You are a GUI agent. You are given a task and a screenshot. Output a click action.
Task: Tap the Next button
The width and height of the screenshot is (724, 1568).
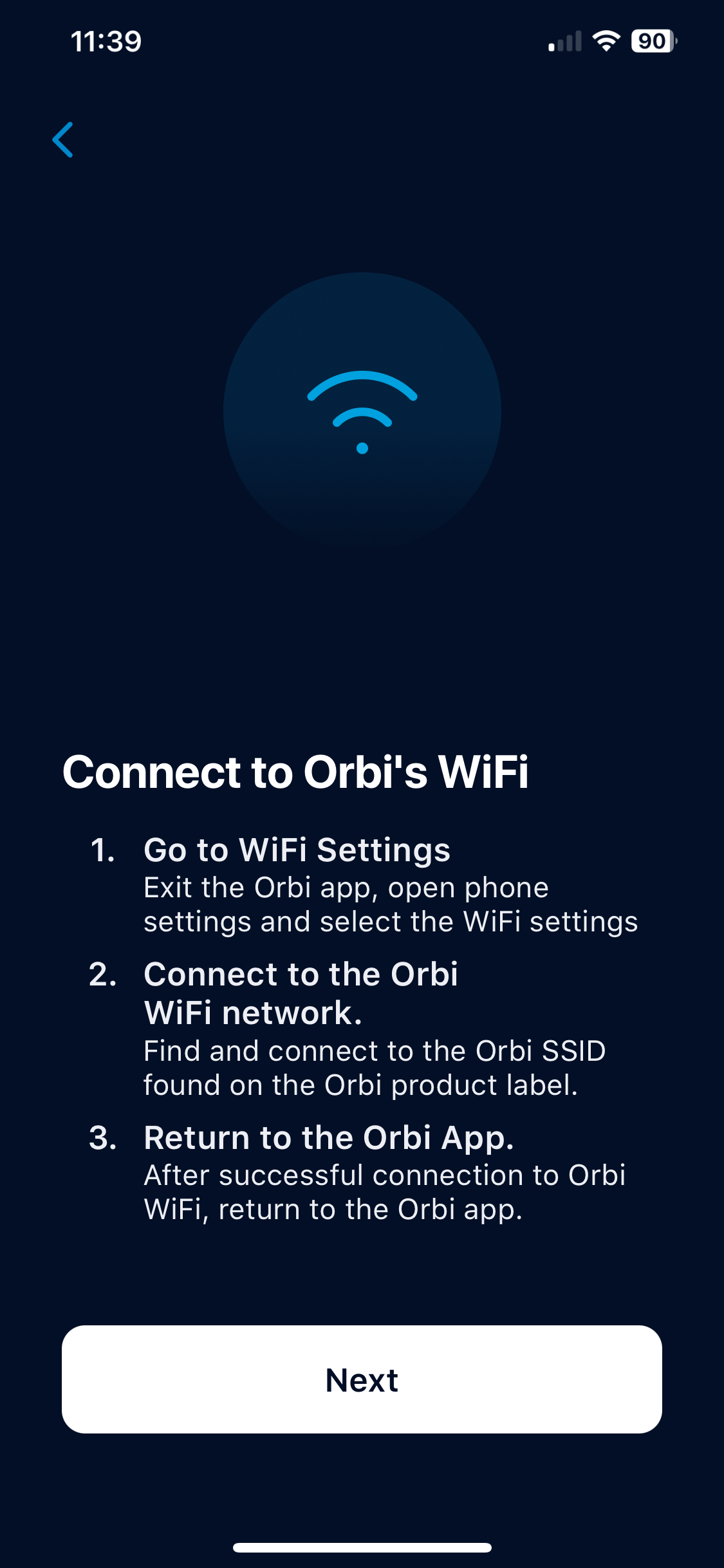[x=362, y=1379]
